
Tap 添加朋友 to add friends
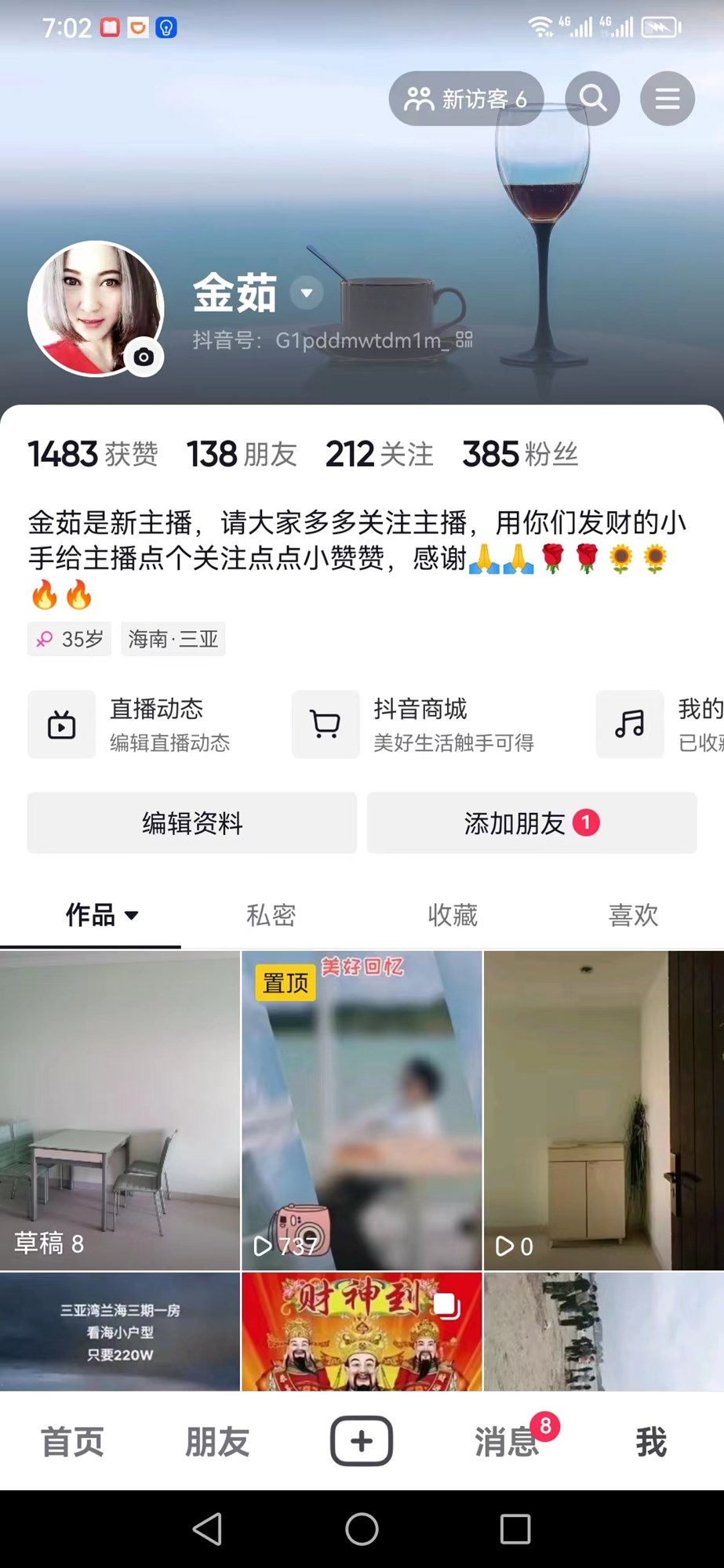click(531, 823)
